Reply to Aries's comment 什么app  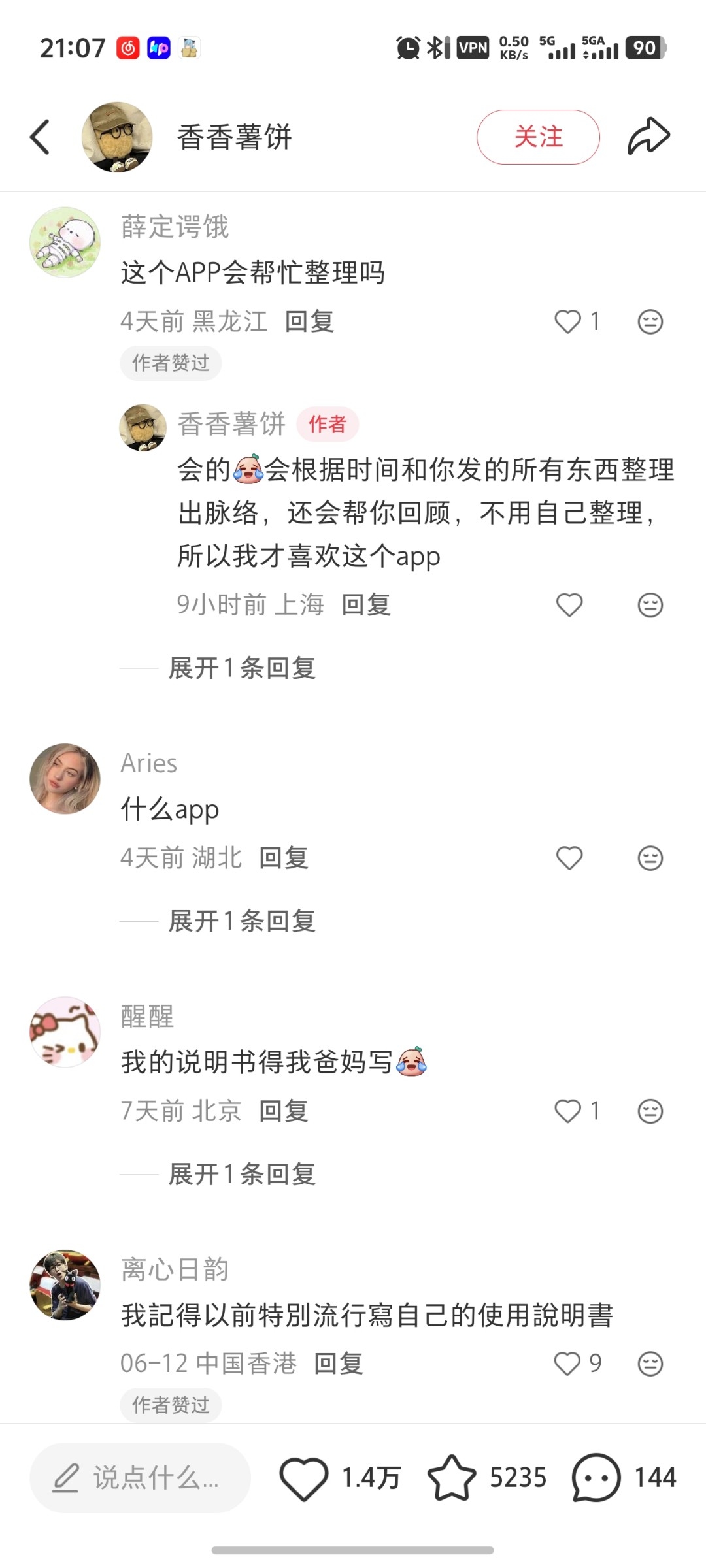(284, 858)
